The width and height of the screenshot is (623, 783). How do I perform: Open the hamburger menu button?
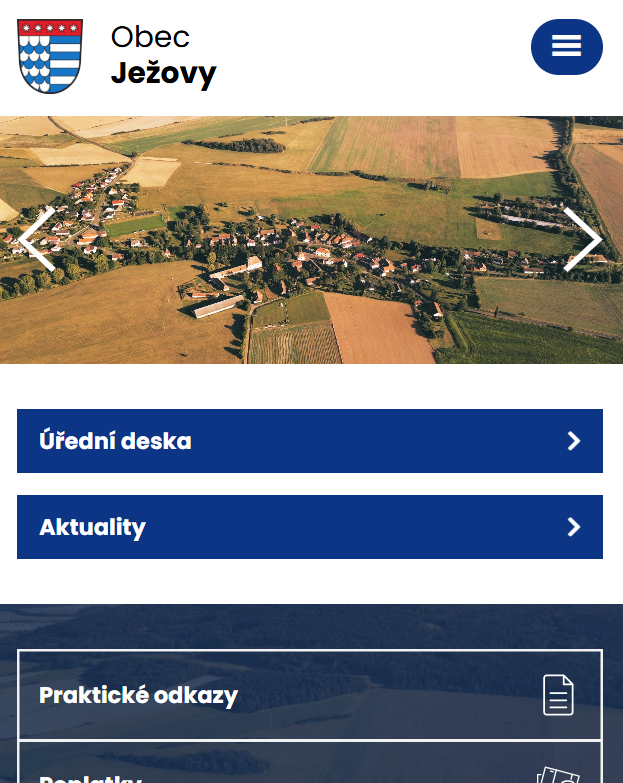point(566,47)
